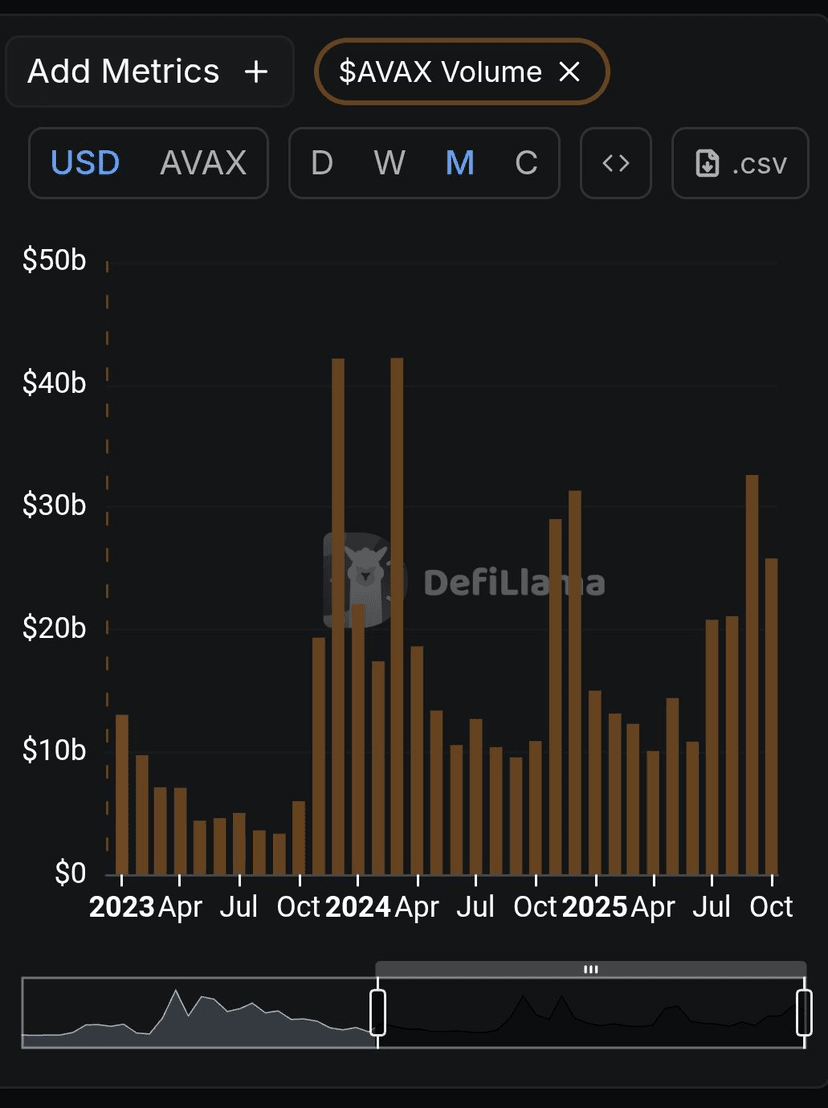Image resolution: width=828 pixels, height=1108 pixels.
Task: Open the embed chart code view
Action: pos(615,163)
